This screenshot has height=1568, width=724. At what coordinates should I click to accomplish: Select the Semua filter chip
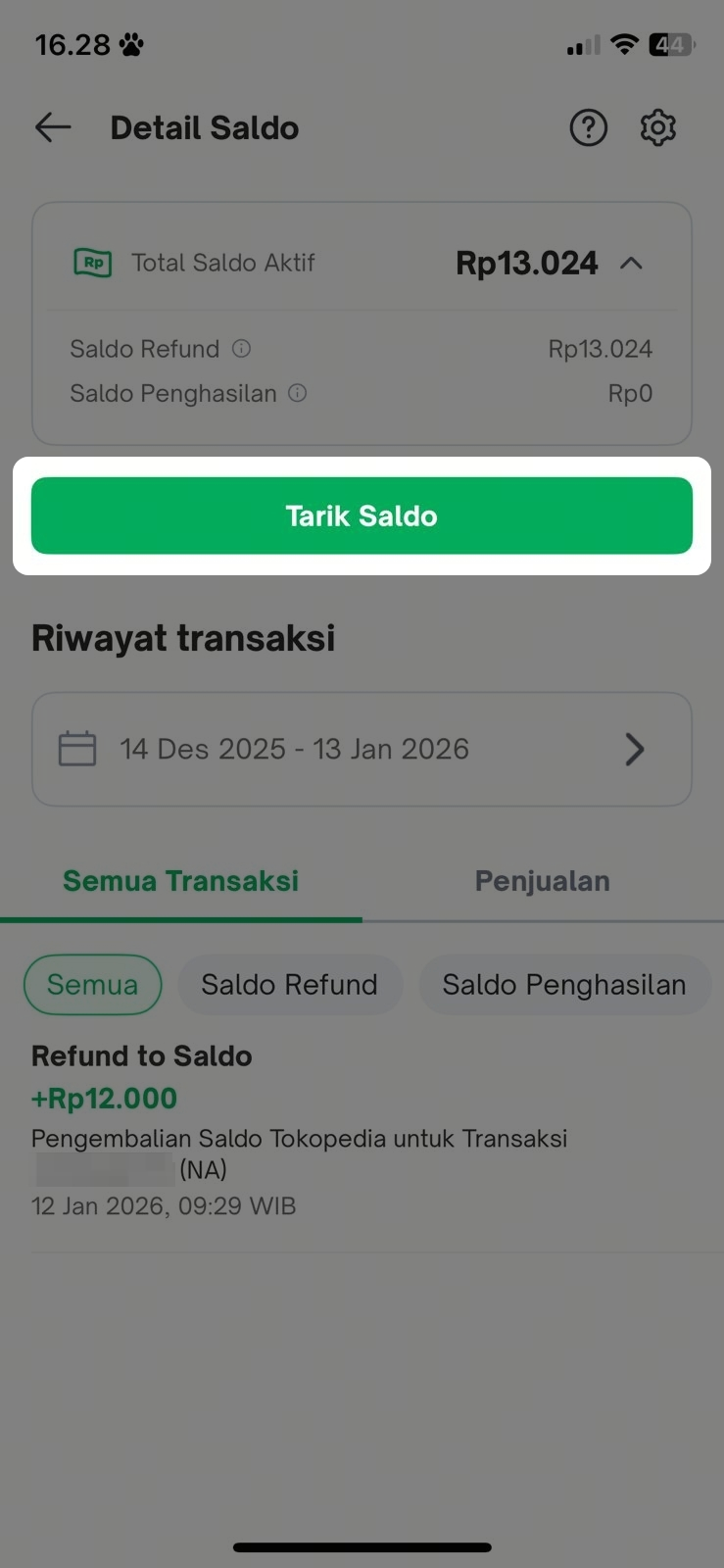(x=93, y=985)
